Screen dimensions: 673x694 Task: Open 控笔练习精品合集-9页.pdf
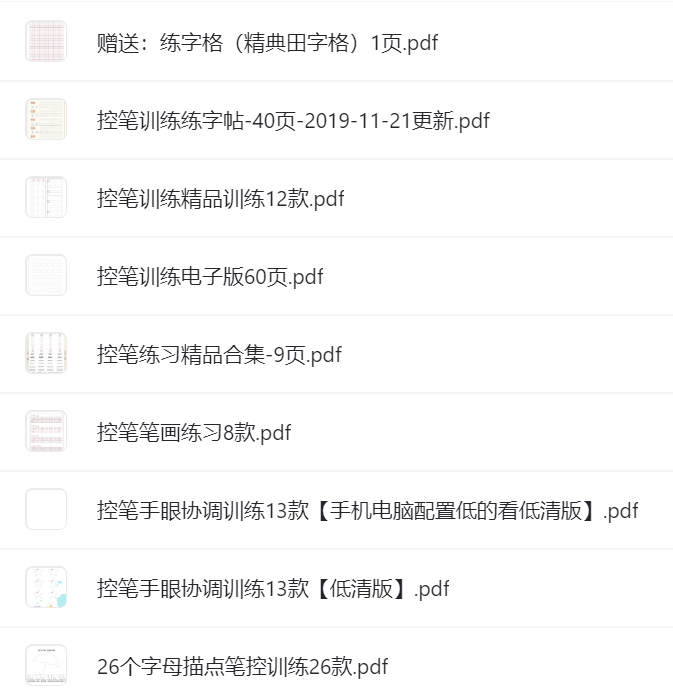219,355
